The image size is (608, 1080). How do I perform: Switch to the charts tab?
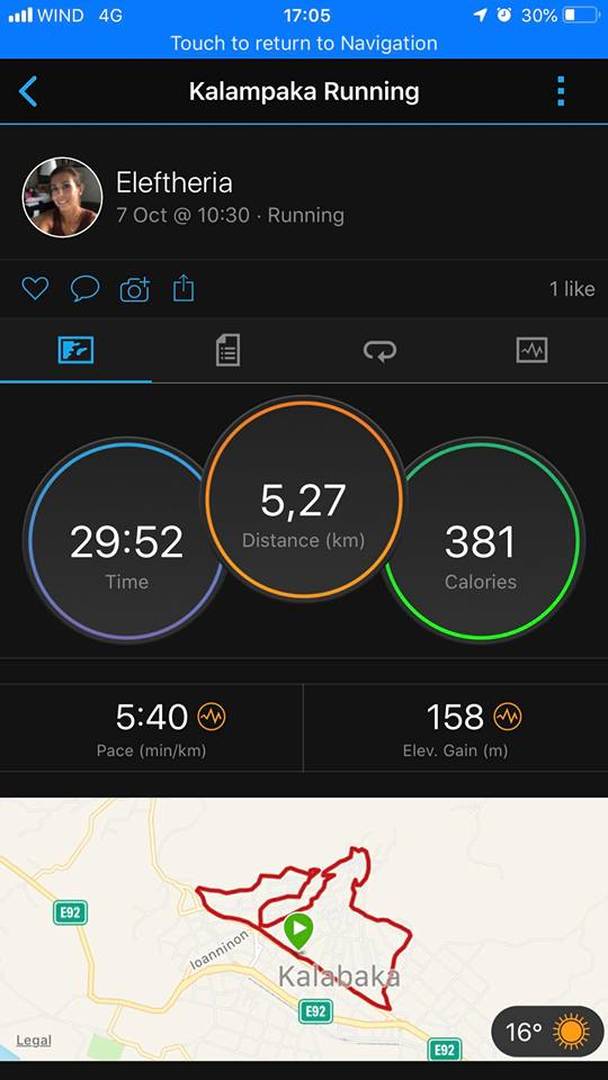(531, 351)
